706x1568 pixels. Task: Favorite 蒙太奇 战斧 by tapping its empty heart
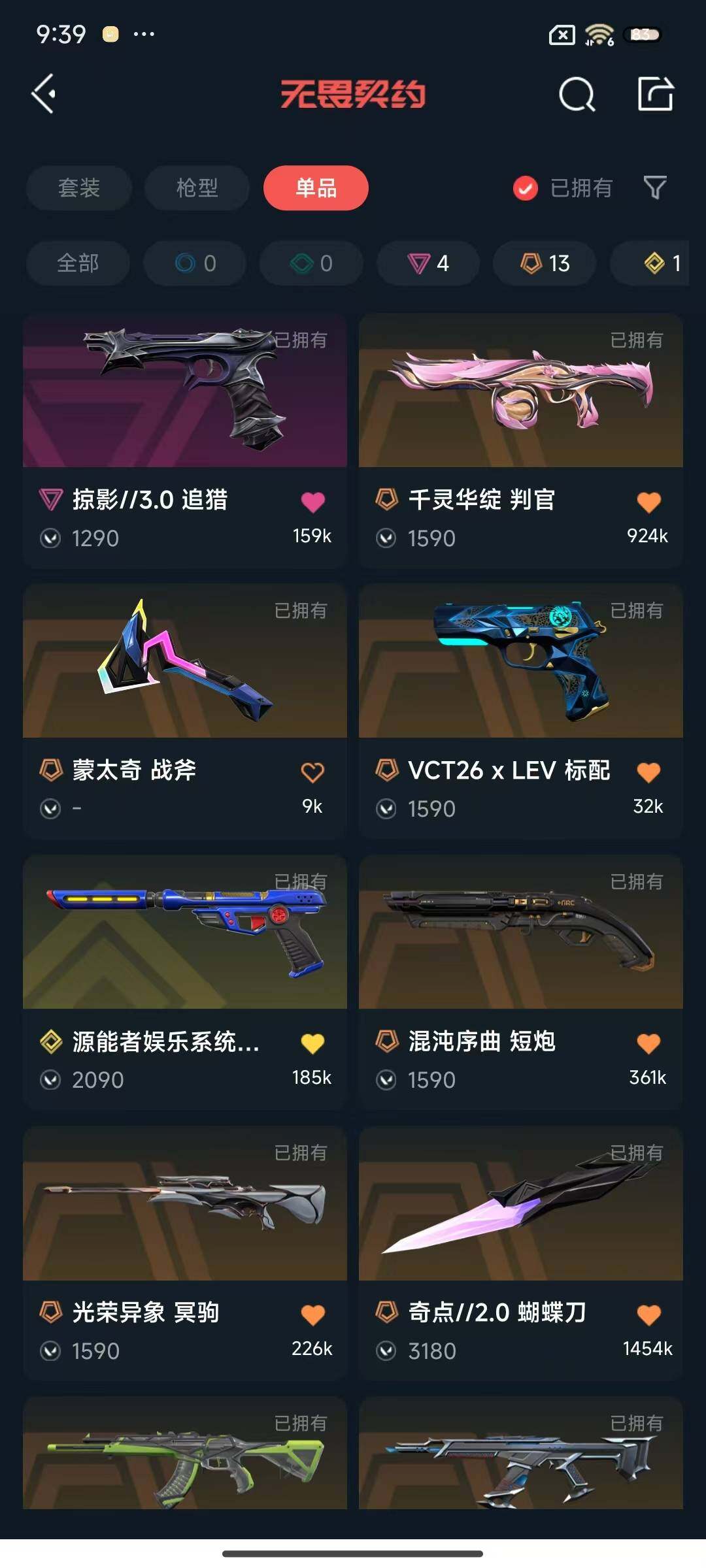click(313, 771)
